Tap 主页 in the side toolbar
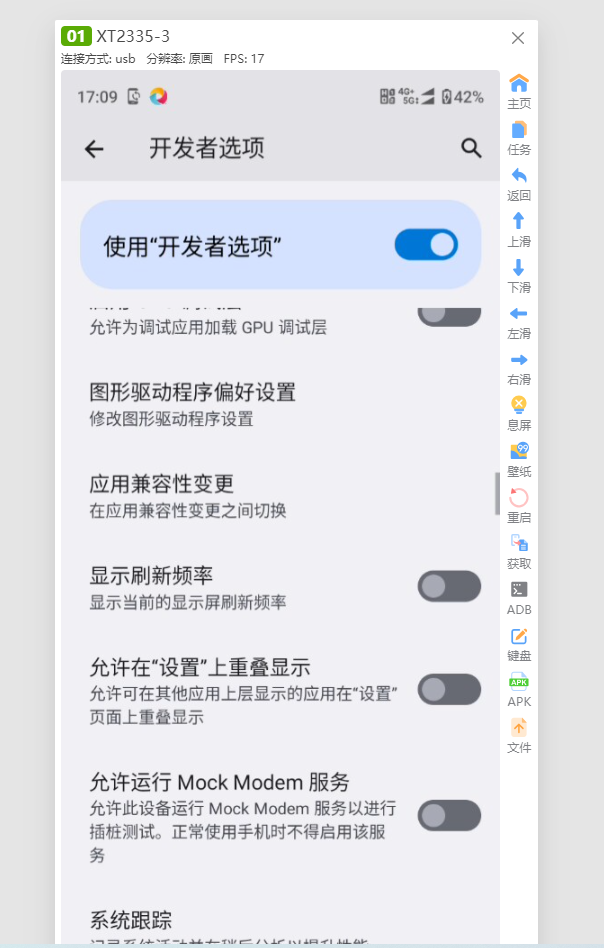The width and height of the screenshot is (604, 948). coord(519,91)
